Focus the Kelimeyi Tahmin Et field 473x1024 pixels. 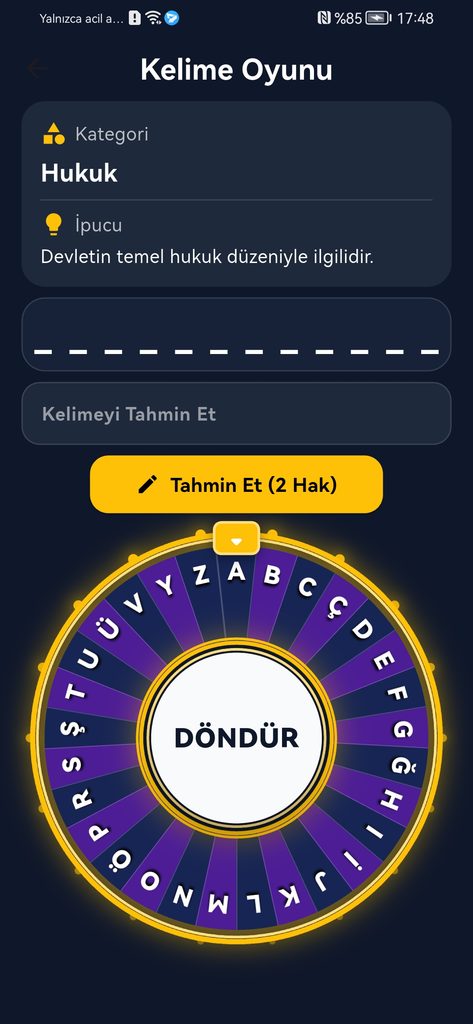click(x=236, y=413)
